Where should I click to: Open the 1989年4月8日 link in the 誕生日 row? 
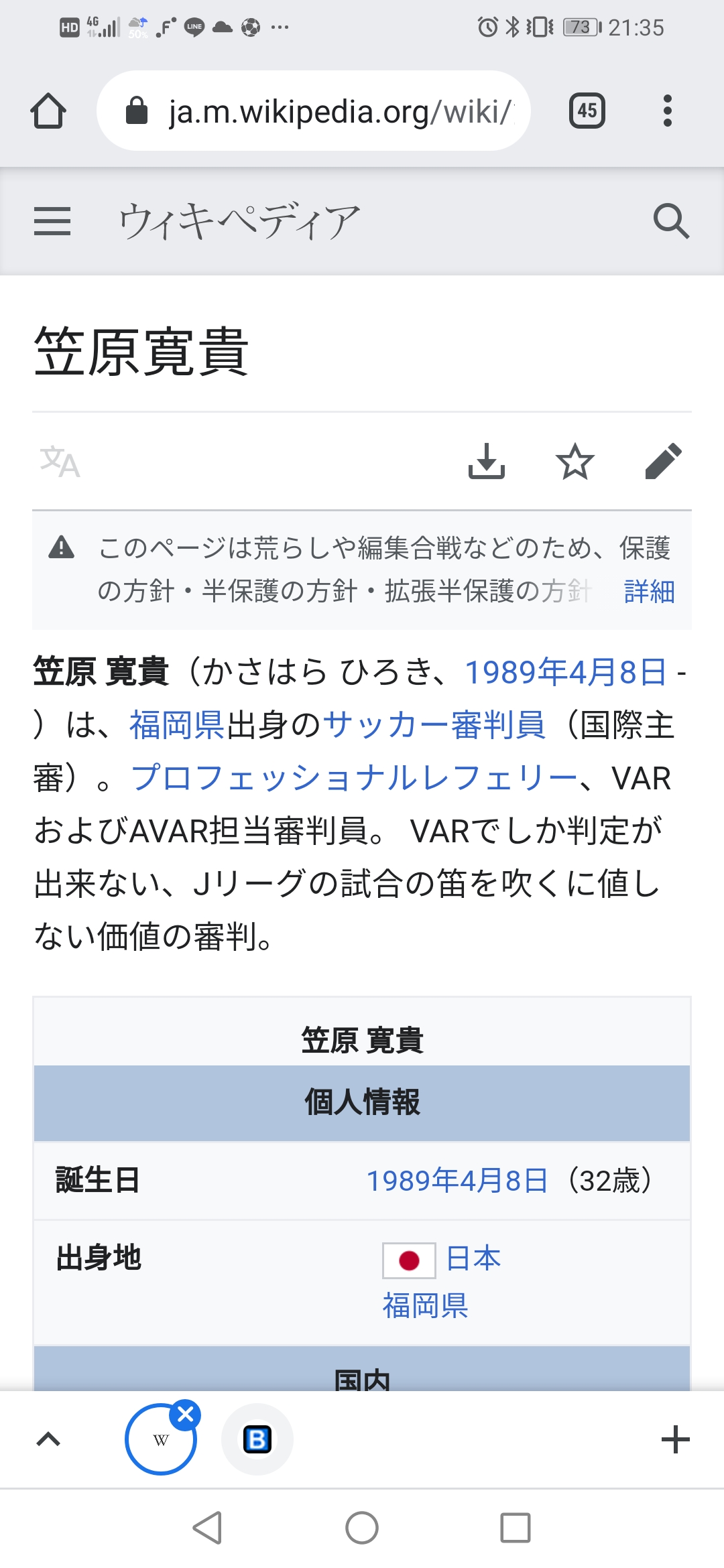tap(457, 1181)
